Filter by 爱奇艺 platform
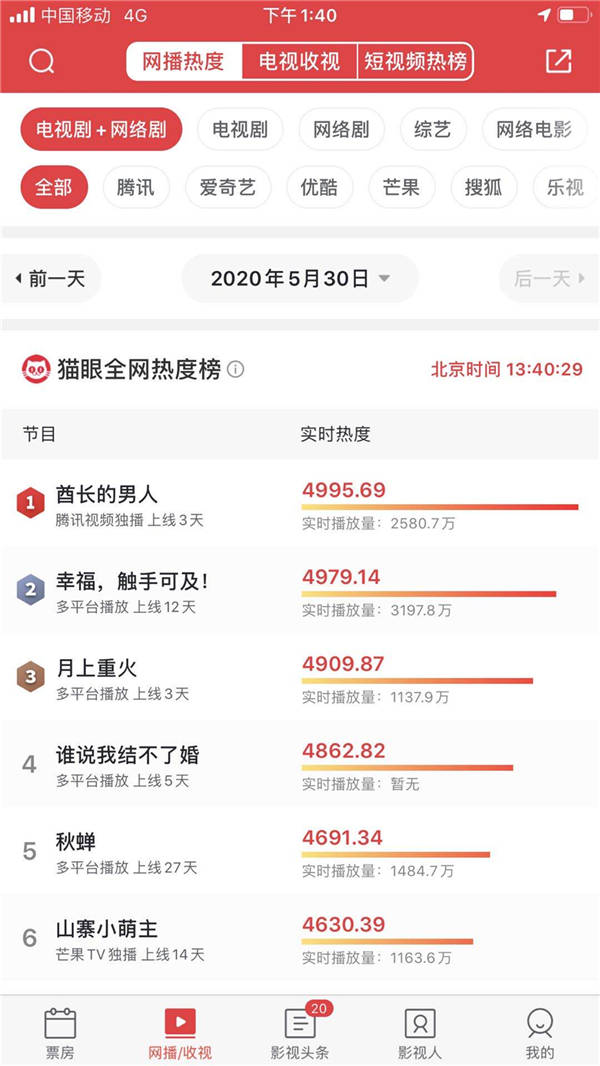This screenshot has width=600, height=1066. 228,187
